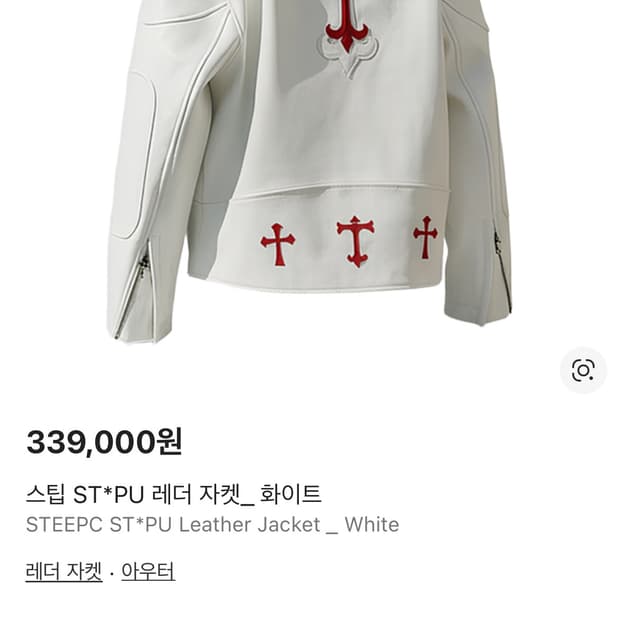The image size is (620, 620).
Task: Go to the 아우터 category link
Action: 148,572
